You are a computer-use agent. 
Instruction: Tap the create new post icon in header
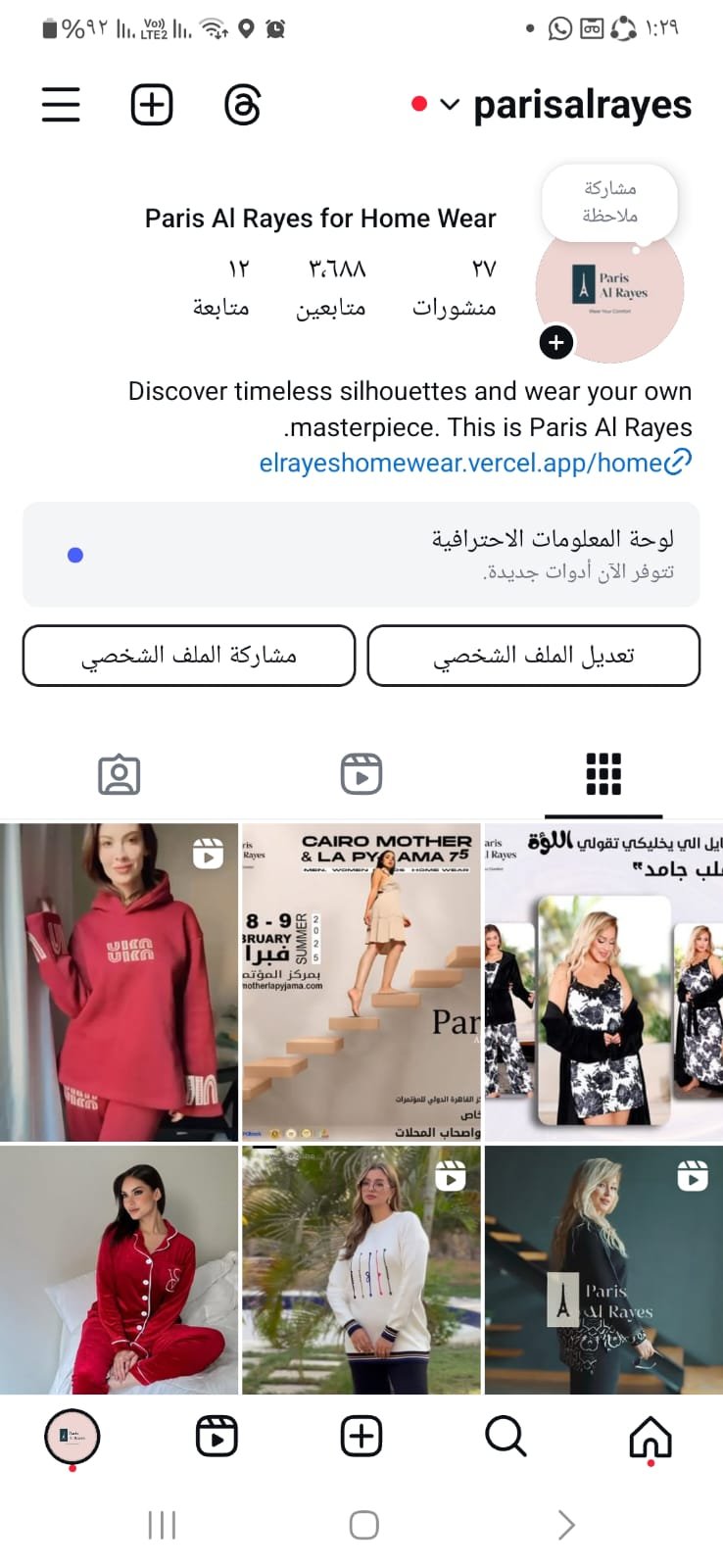(152, 105)
